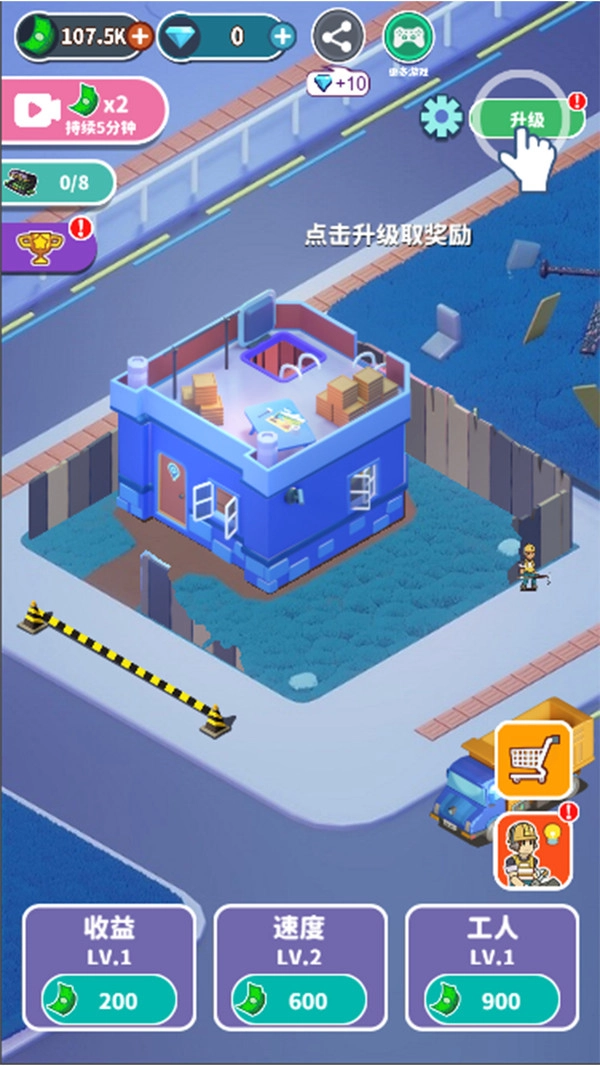Open the shopping cart store
Screen dimensions: 600x1066
pyautogui.click(x=532, y=759)
